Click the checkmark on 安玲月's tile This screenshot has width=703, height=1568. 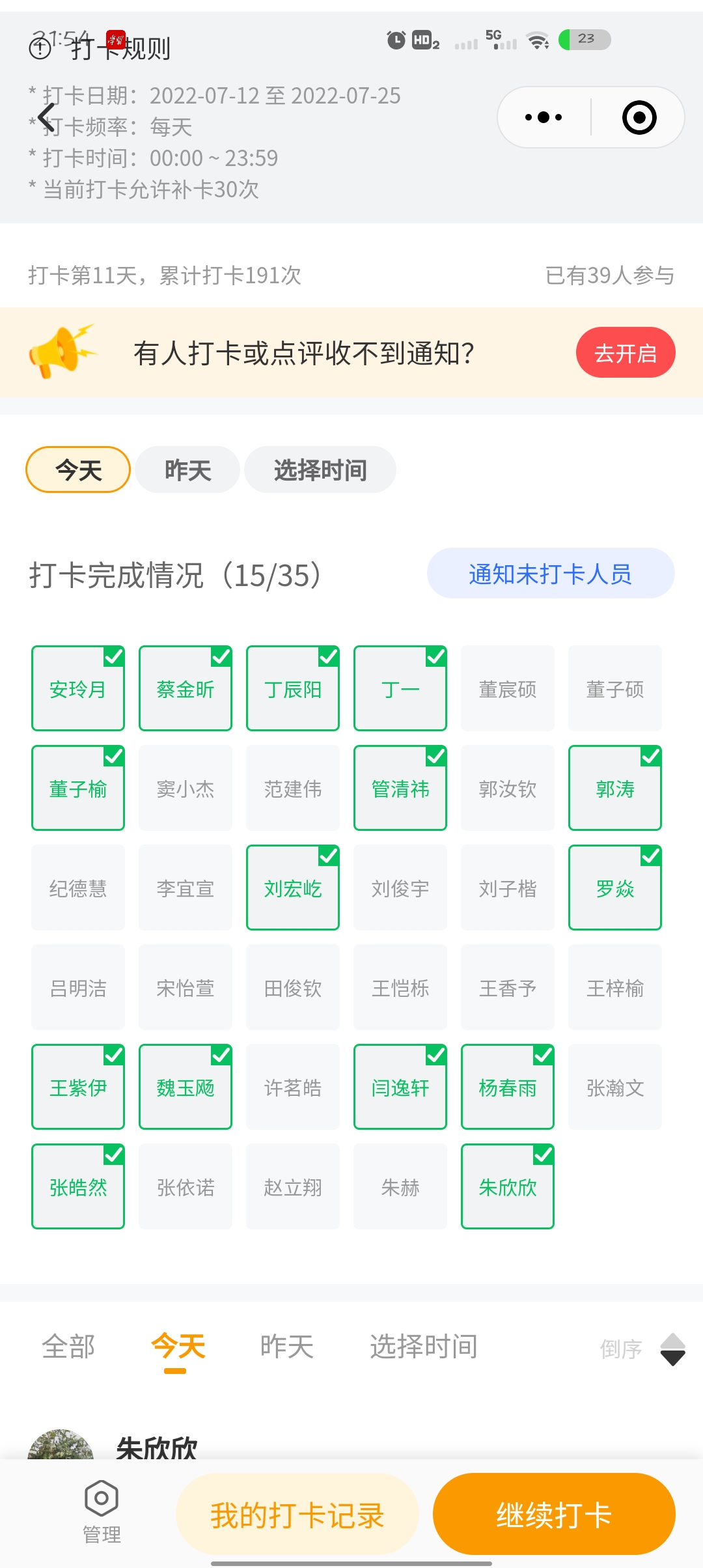pos(112,658)
